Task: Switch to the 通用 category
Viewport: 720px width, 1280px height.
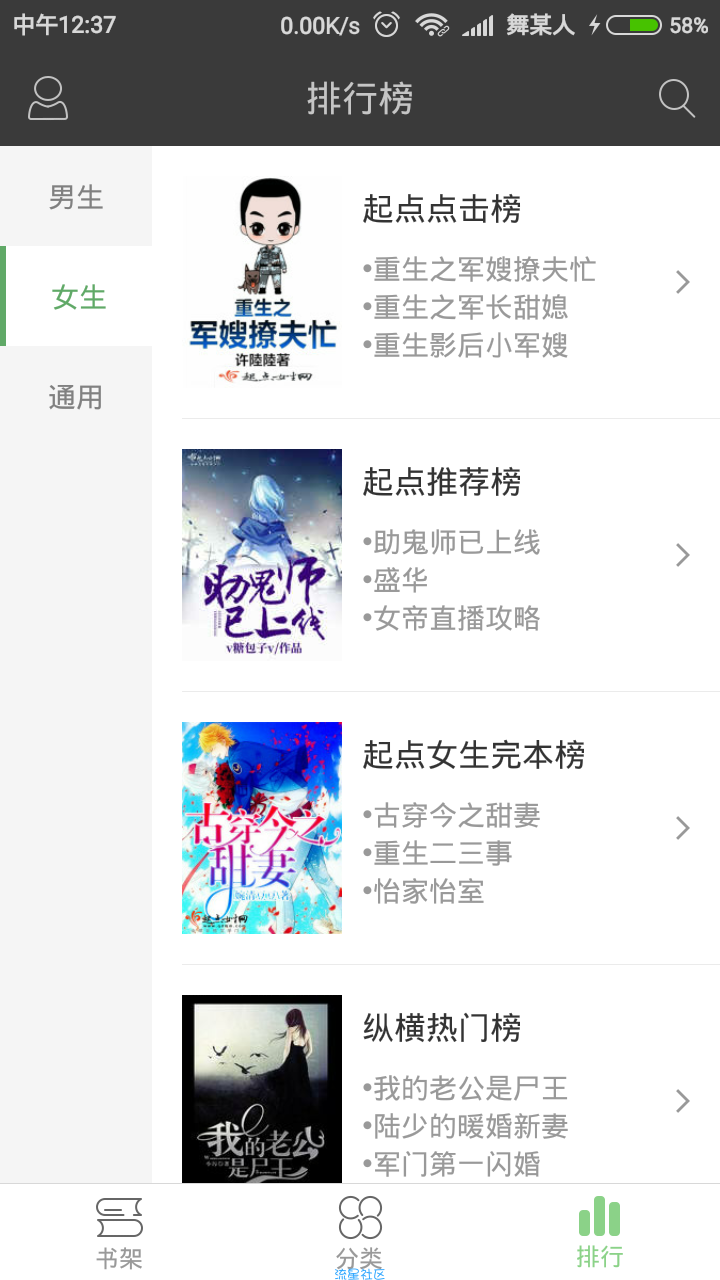Action: tap(76, 397)
